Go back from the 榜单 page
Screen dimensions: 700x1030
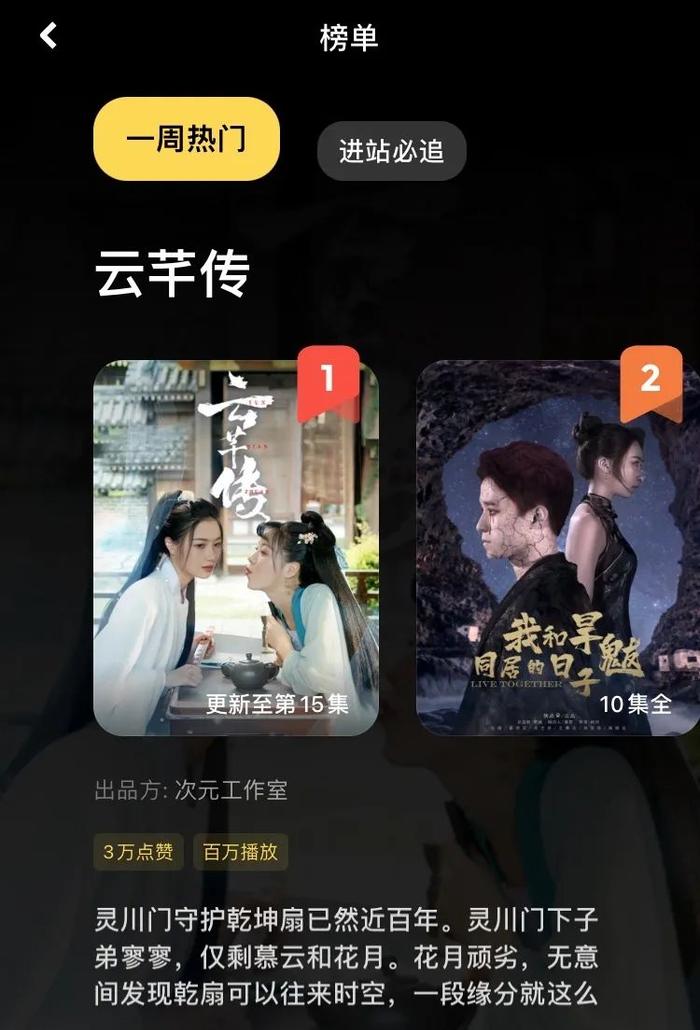point(48,37)
